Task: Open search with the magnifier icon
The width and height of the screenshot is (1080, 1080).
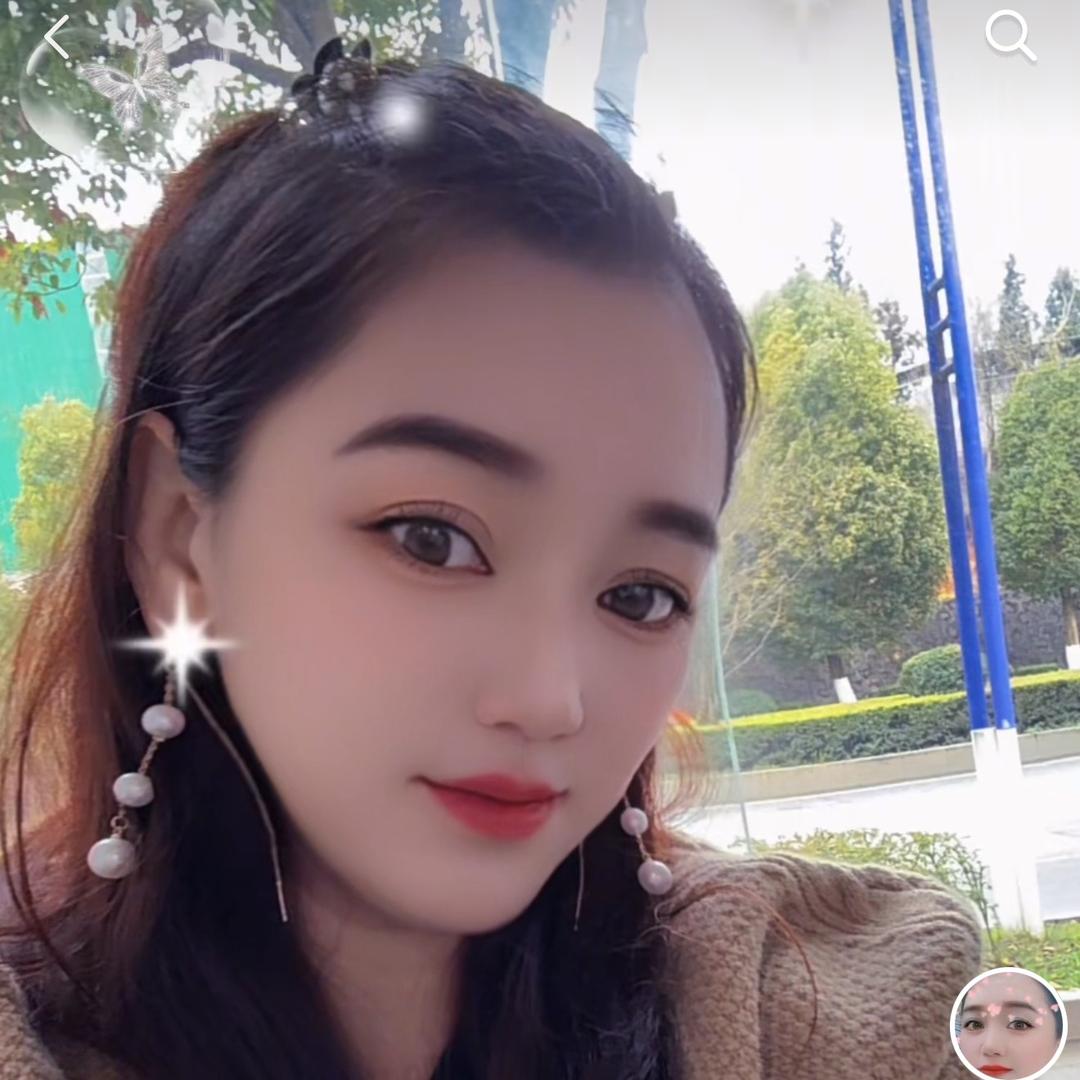Action: pyautogui.click(x=1009, y=35)
